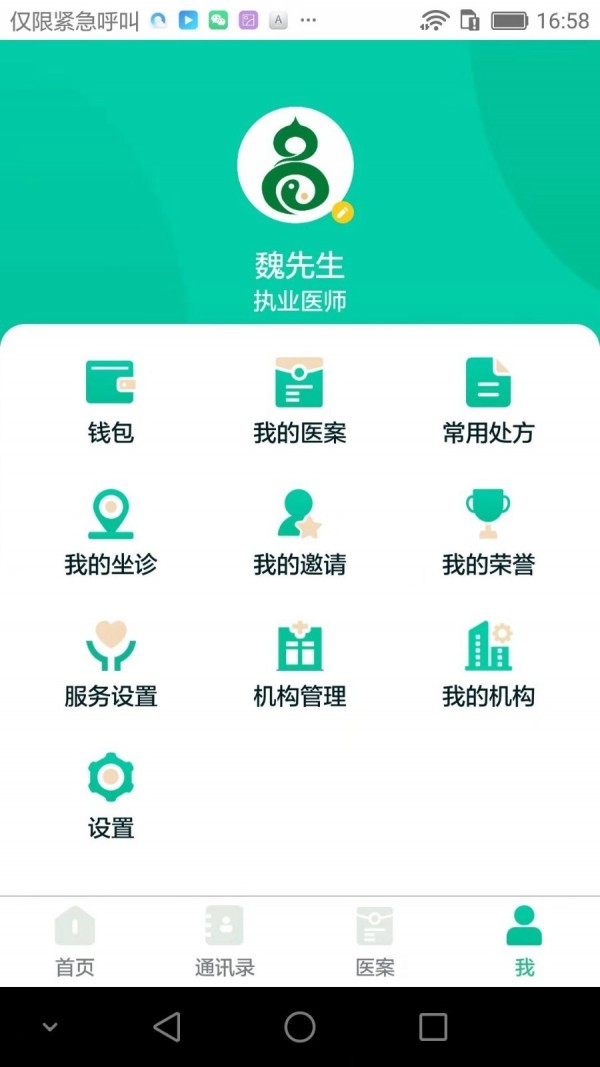Go to the system home screen
The height and width of the screenshot is (1067, 600).
pos(300,1027)
